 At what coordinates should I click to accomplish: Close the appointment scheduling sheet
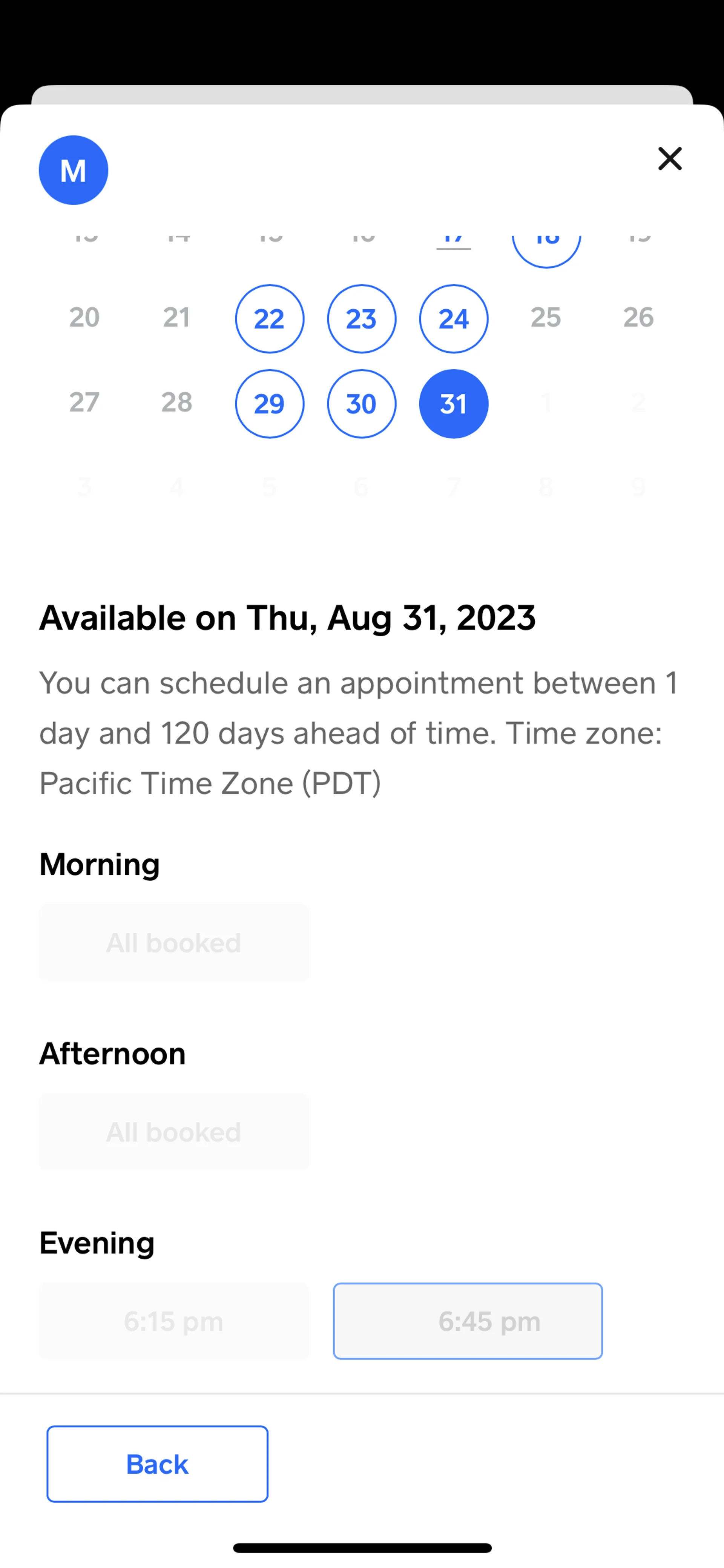669,159
